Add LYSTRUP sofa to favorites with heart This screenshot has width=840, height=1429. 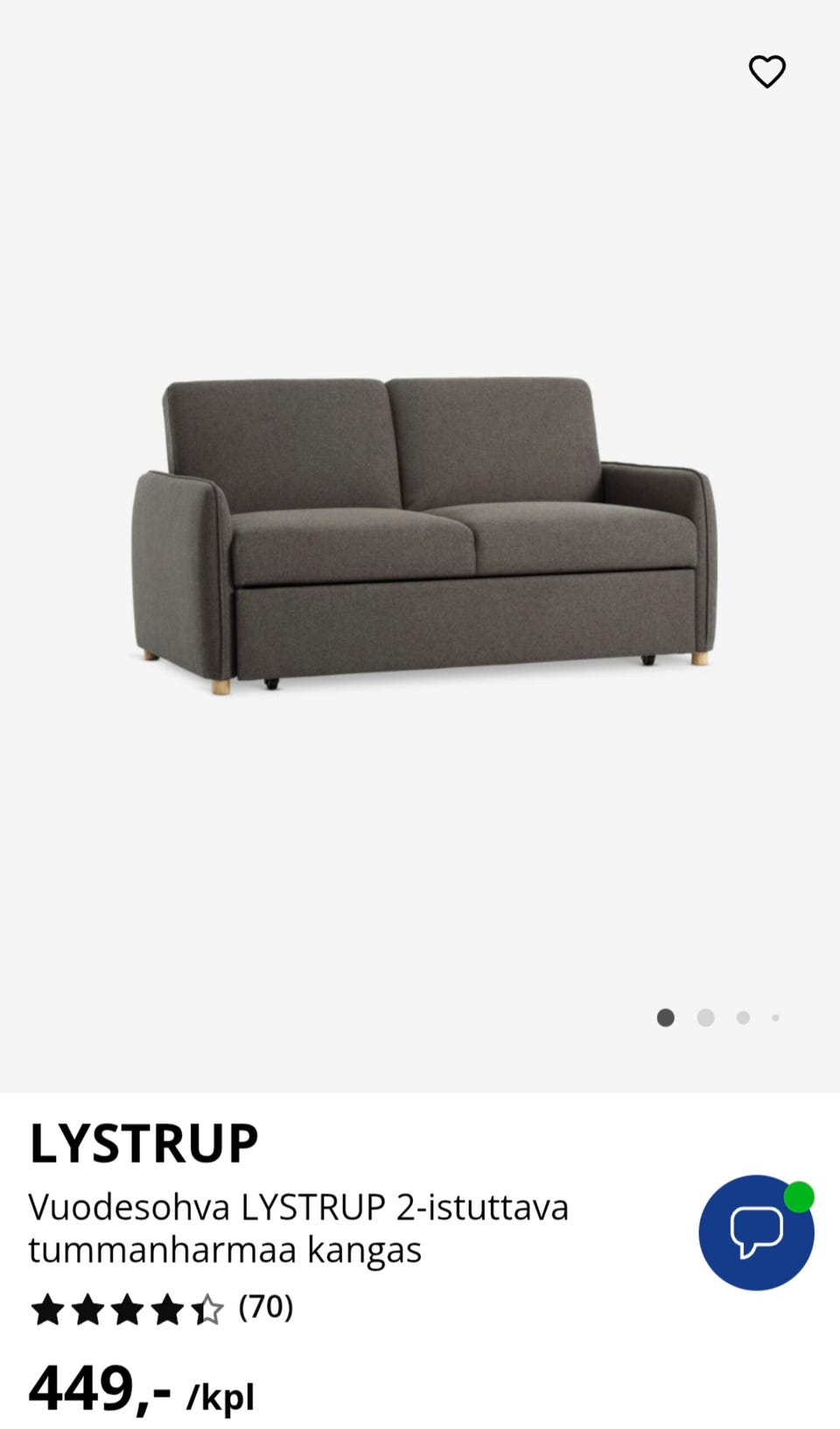point(766,72)
